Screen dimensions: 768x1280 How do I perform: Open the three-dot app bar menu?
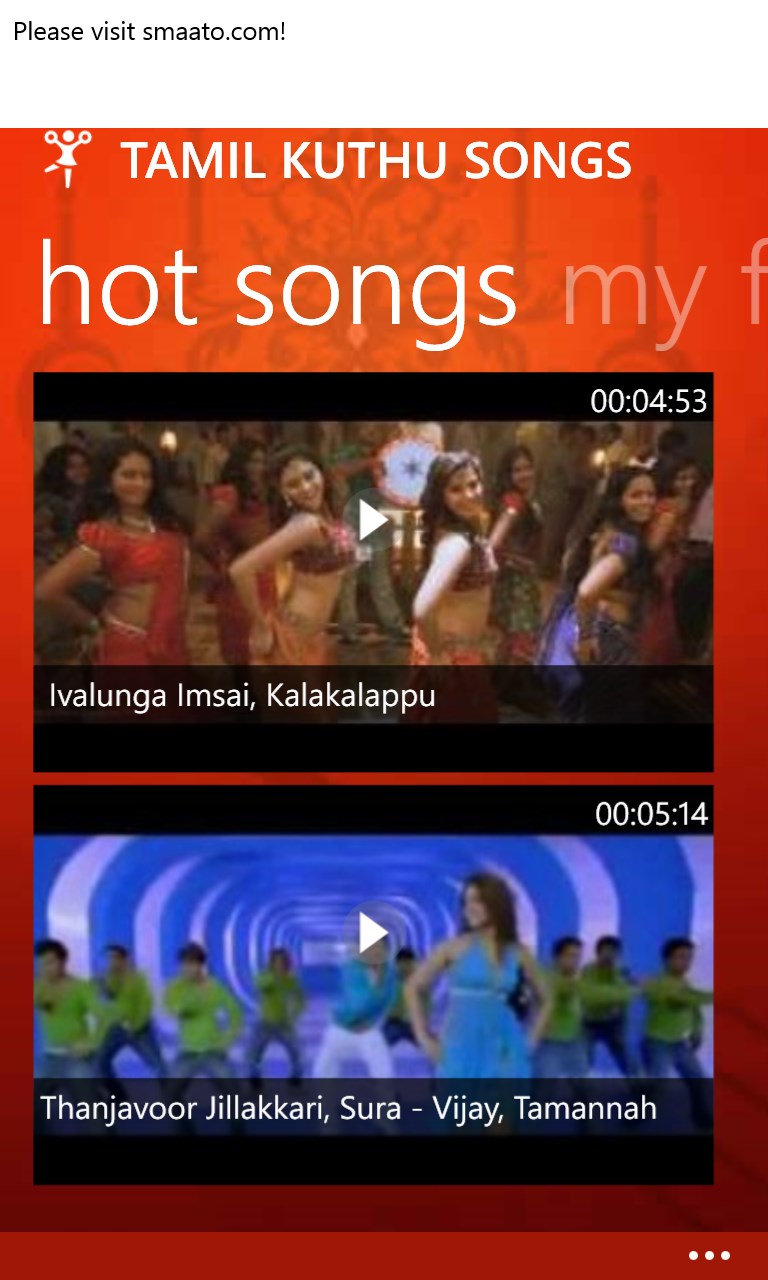(x=709, y=1256)
